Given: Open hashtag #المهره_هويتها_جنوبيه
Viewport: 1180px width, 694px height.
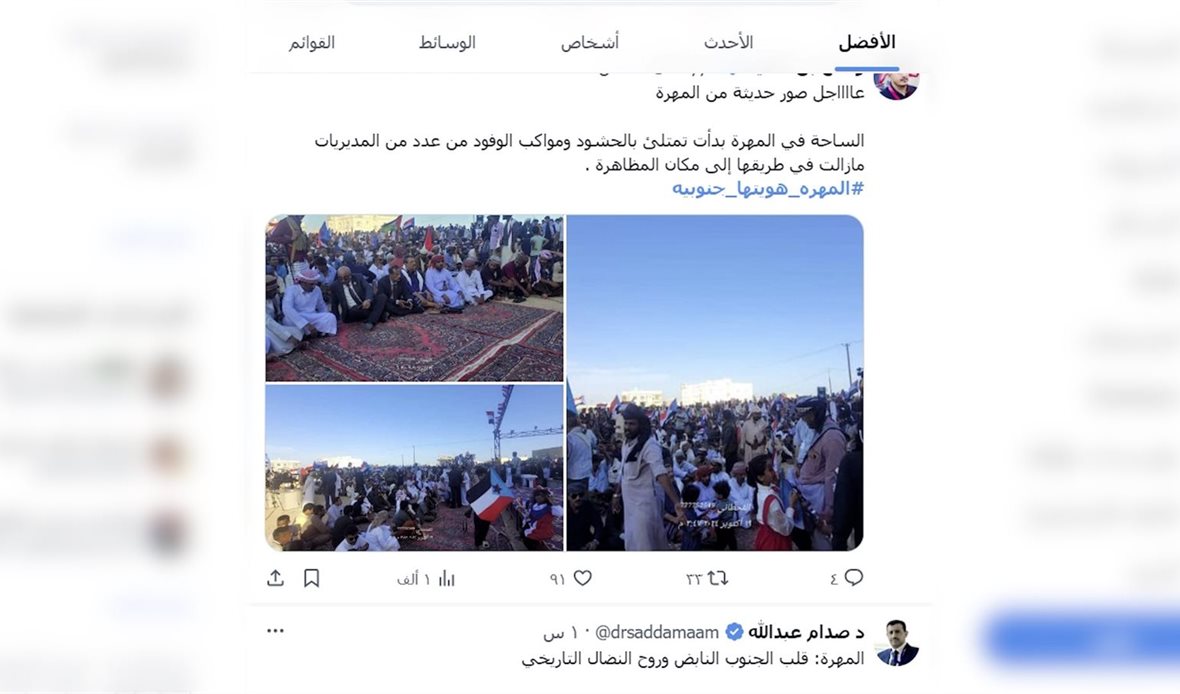Looking at the screenshot, I should (x=767, y=189).
